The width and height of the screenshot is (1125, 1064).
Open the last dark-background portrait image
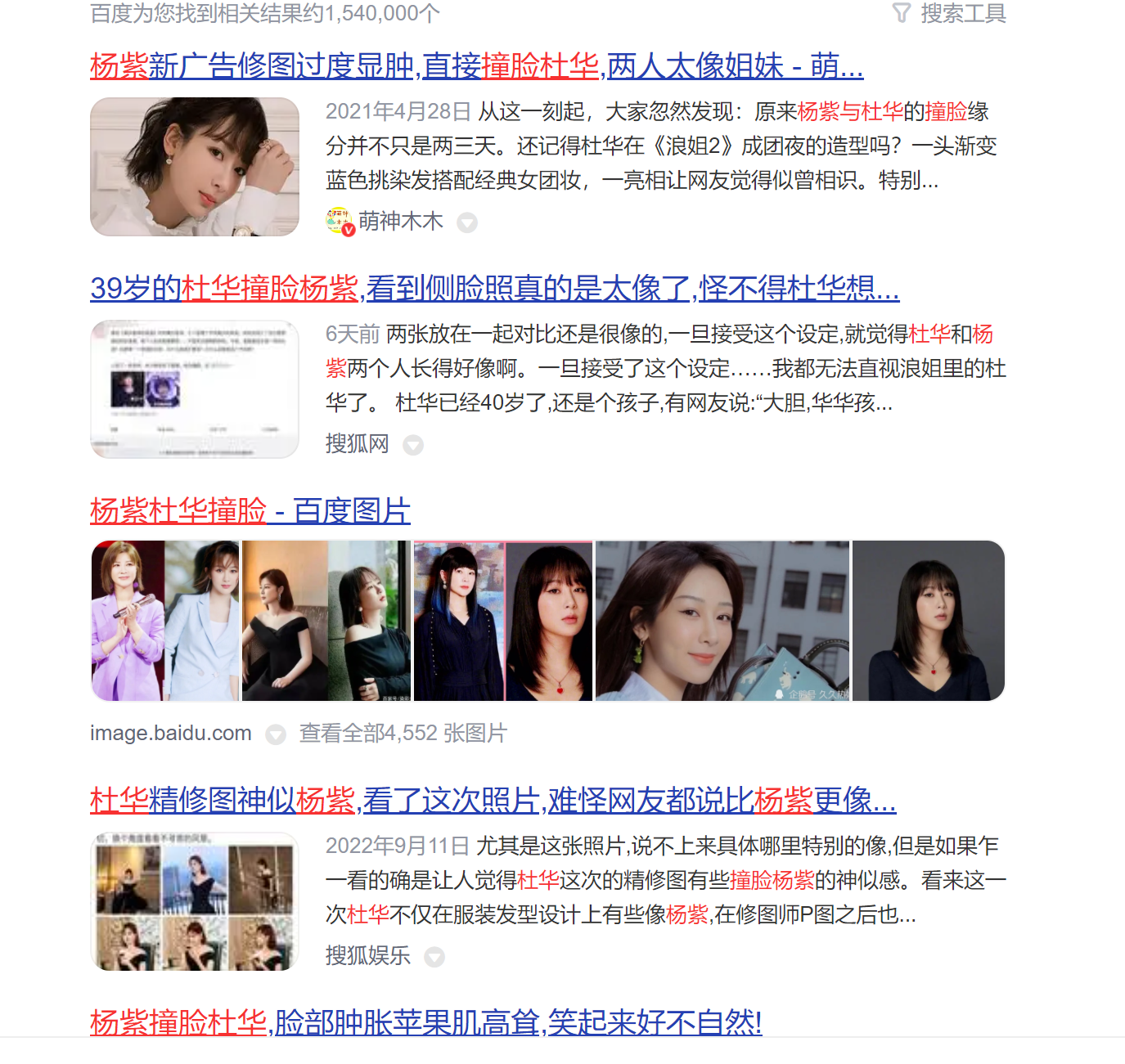click(928, 621)
